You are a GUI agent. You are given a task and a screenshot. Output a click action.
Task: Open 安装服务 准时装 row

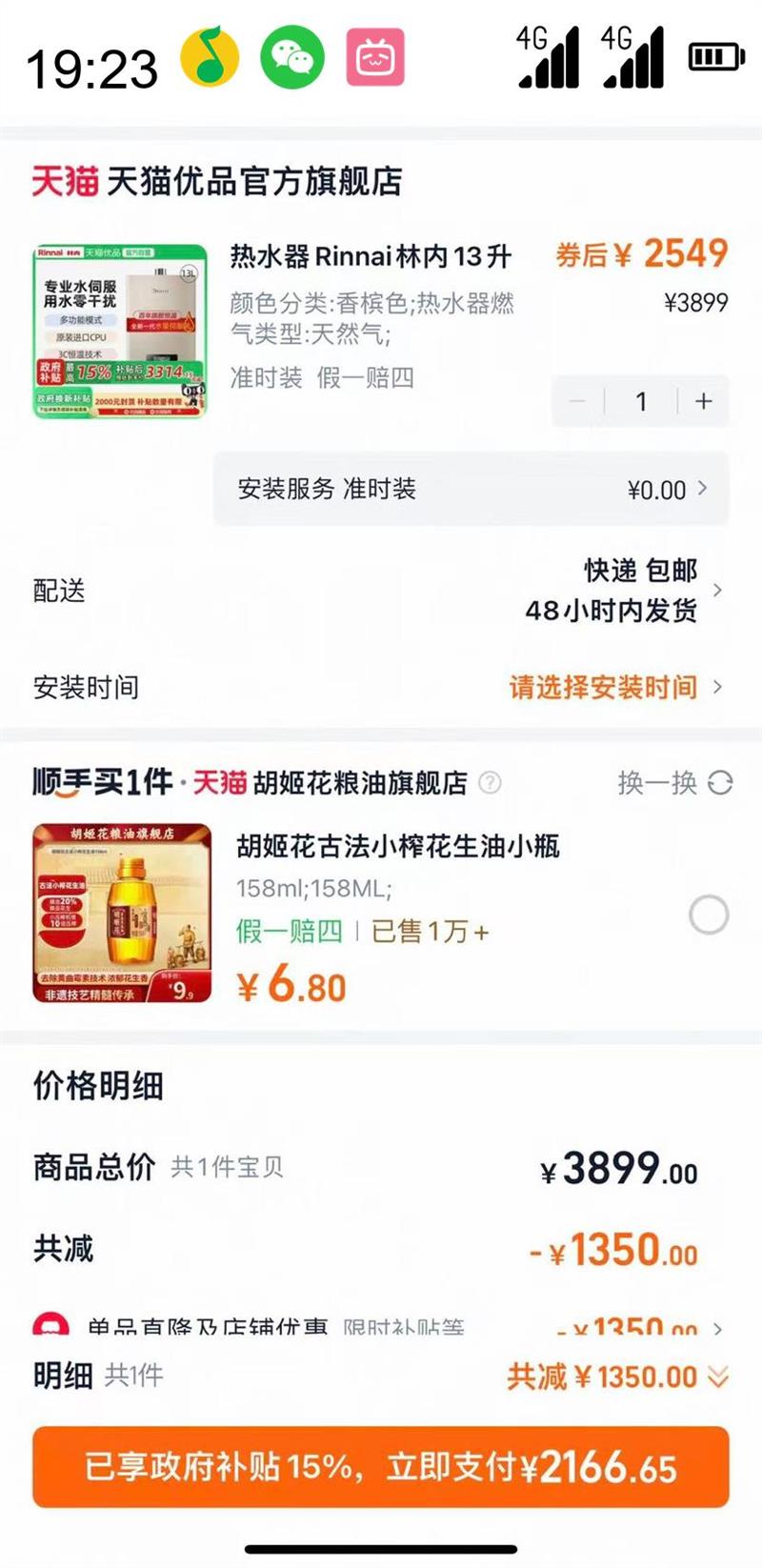pos(471,490)
